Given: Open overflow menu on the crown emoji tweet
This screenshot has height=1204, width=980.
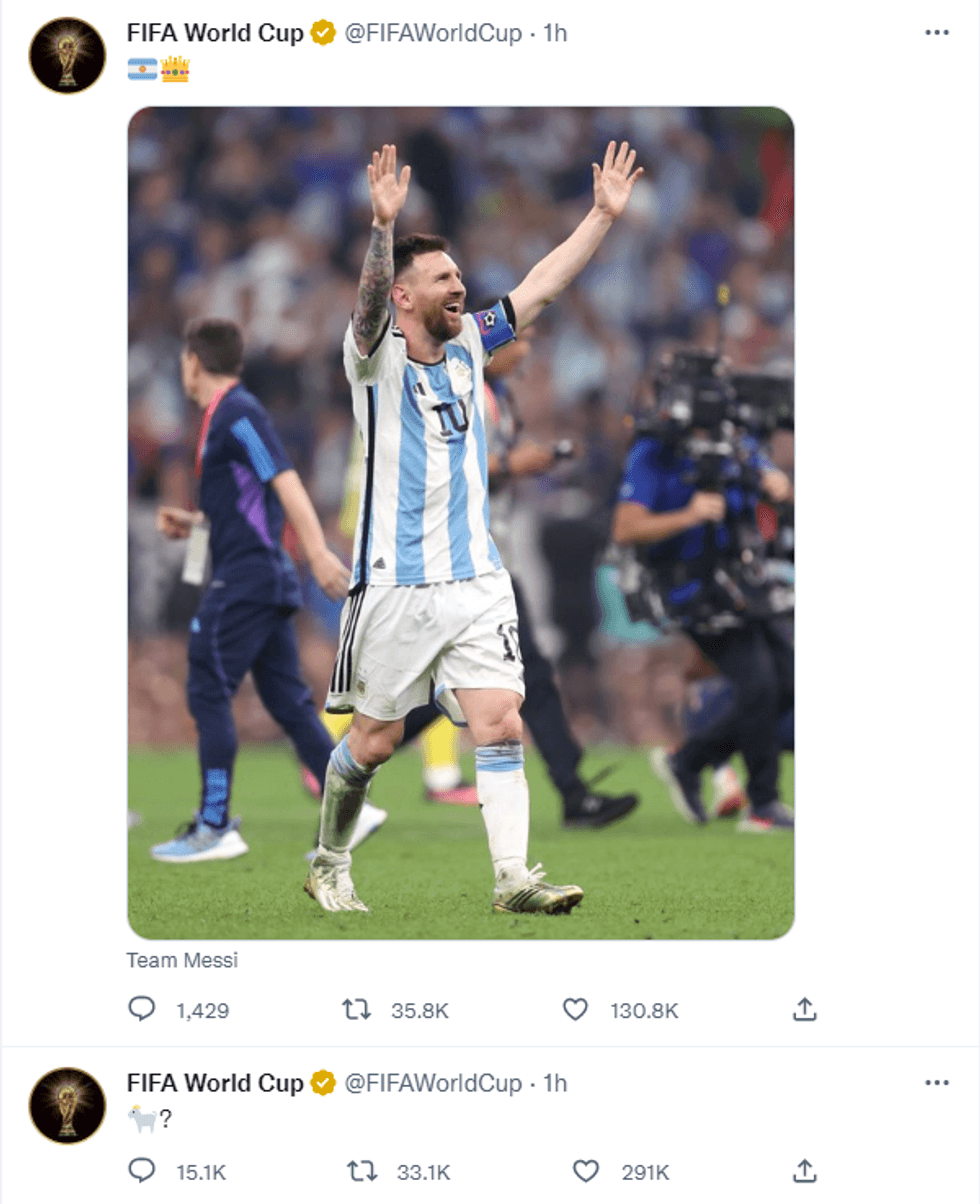Looking at the screenshot, I should pos(936,33).
